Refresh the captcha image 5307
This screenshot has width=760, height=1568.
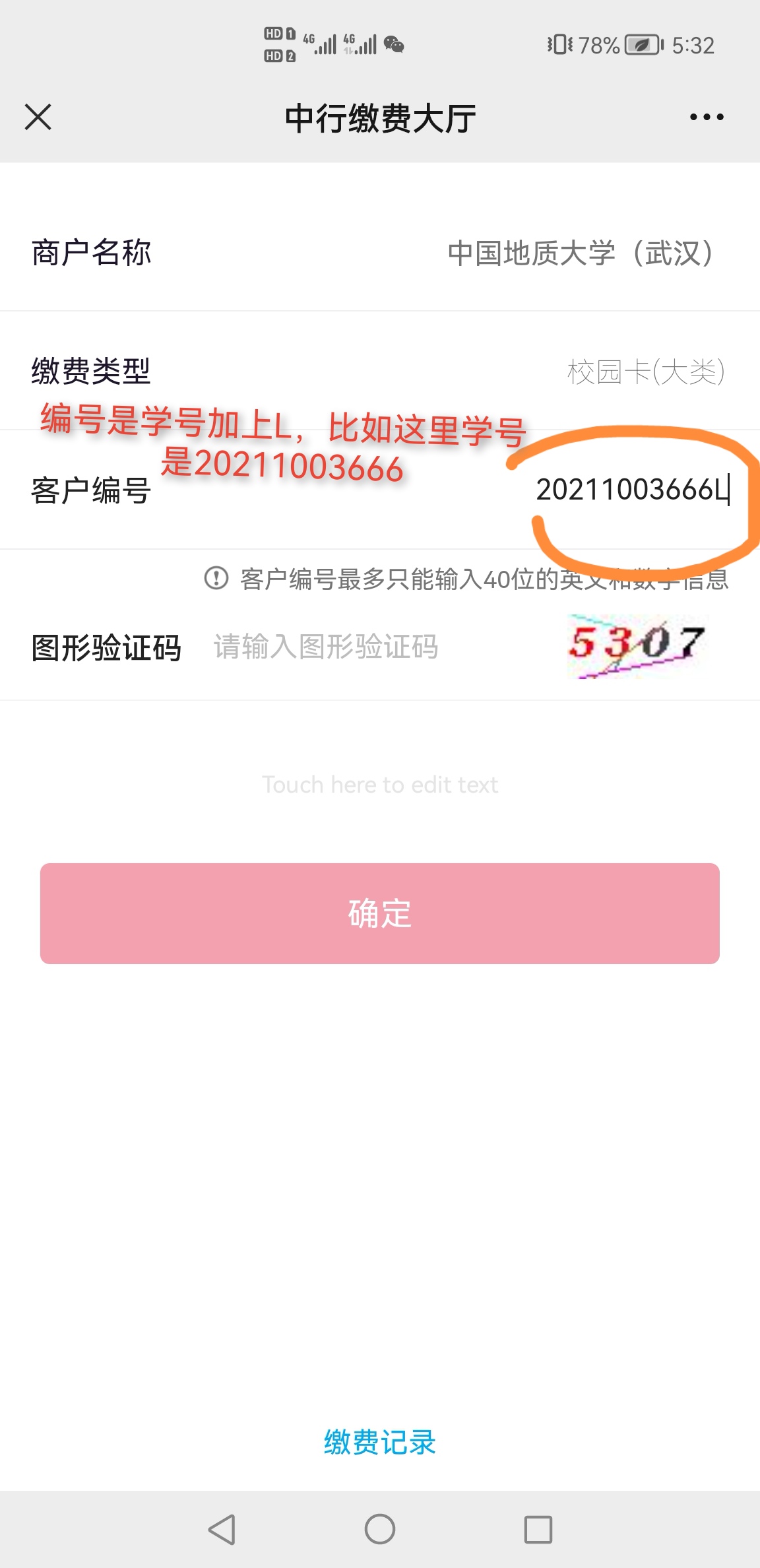pyautogui.click(x=636, y=645)
